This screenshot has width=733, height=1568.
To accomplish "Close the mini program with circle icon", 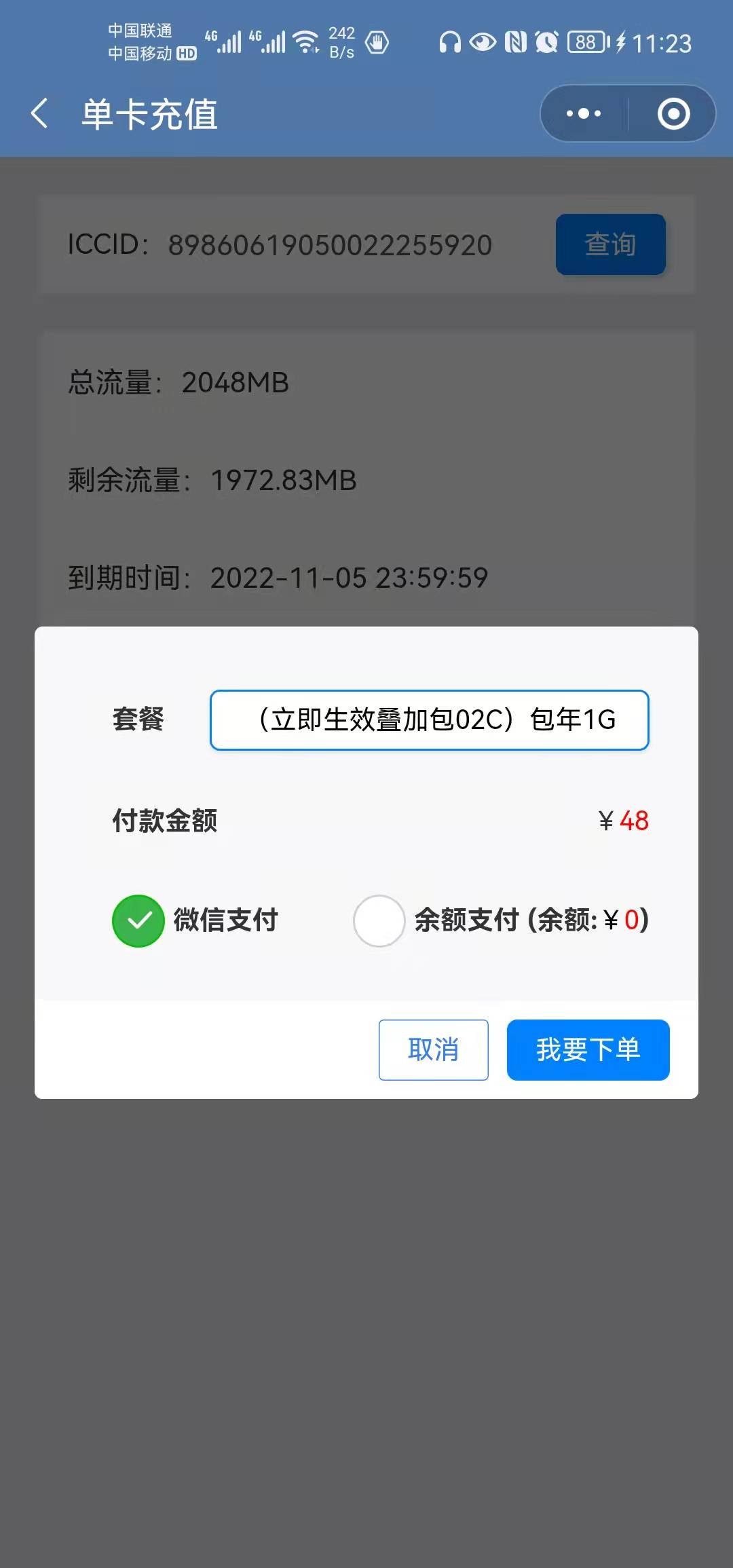I will click(673, 113).
